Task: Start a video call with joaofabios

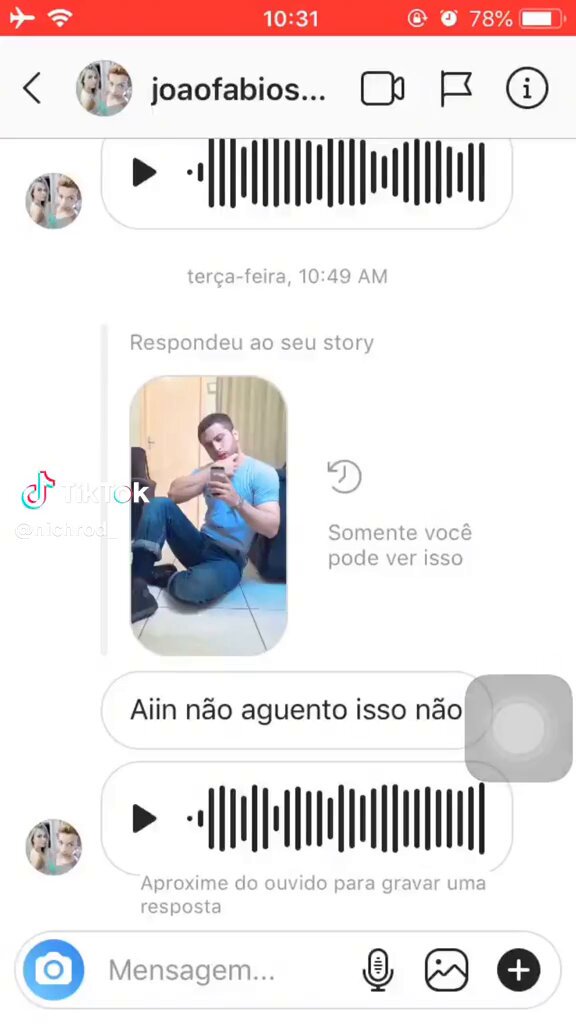Action: click(x=382, y=88)
